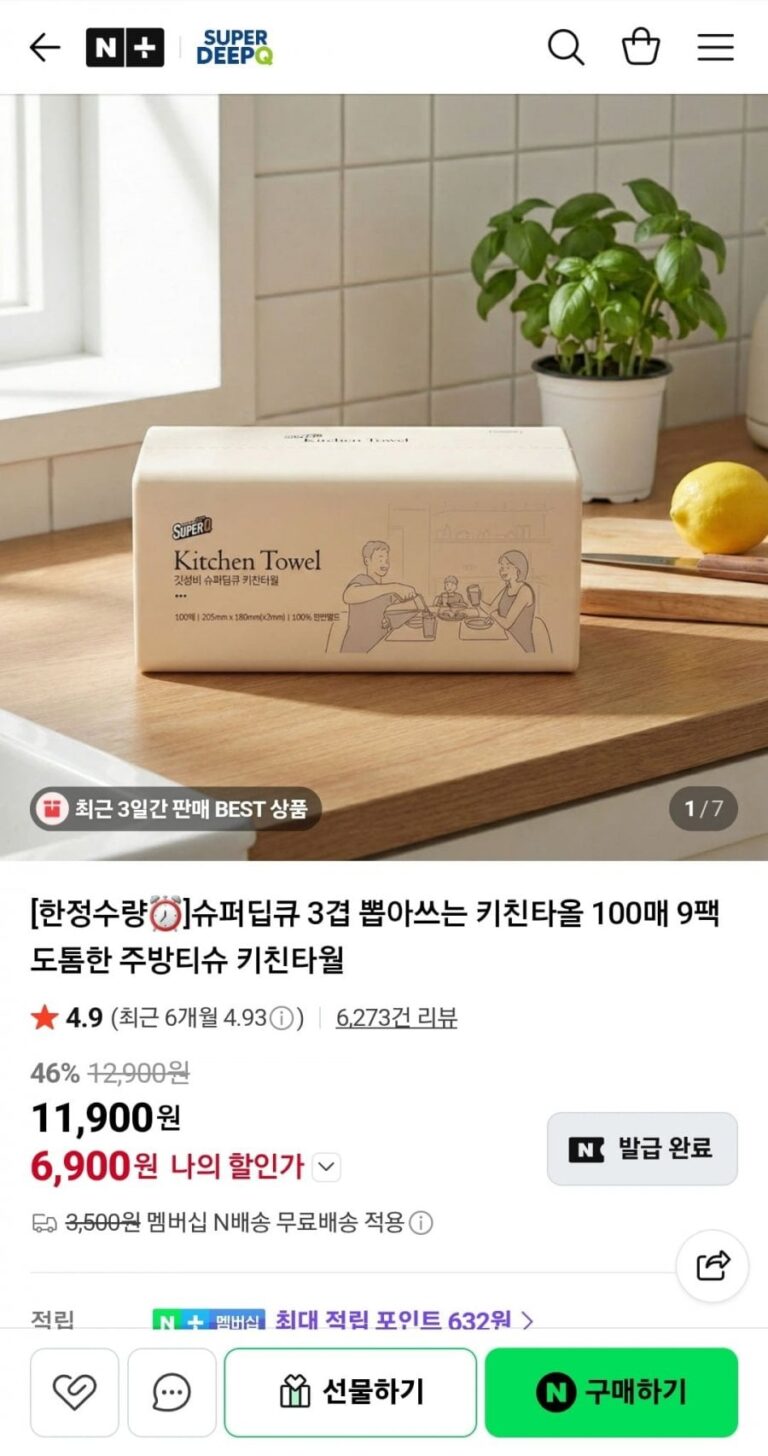Share this product

[x=712, y=1266]
